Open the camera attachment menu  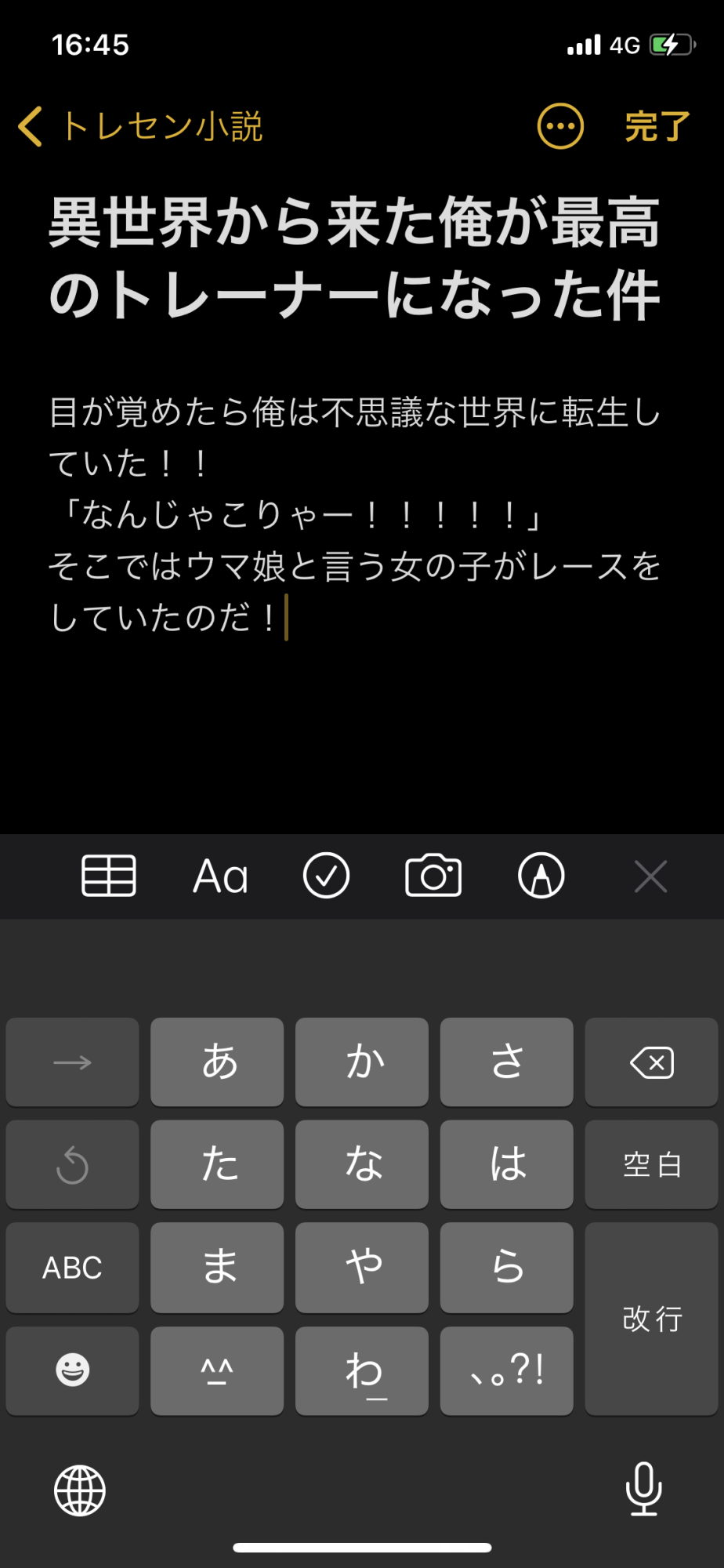coord(433,876)
